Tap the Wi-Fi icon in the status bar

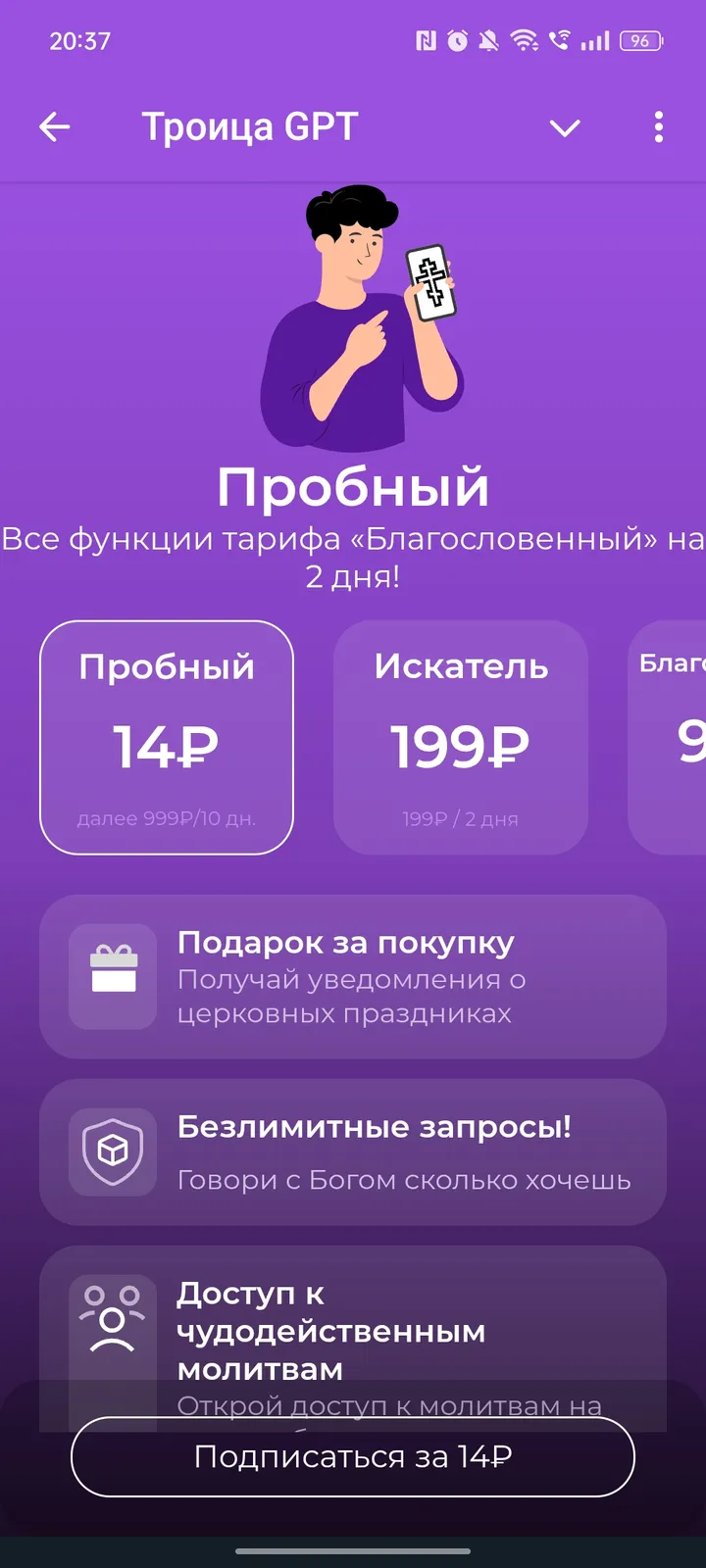(x=523, y=40)
